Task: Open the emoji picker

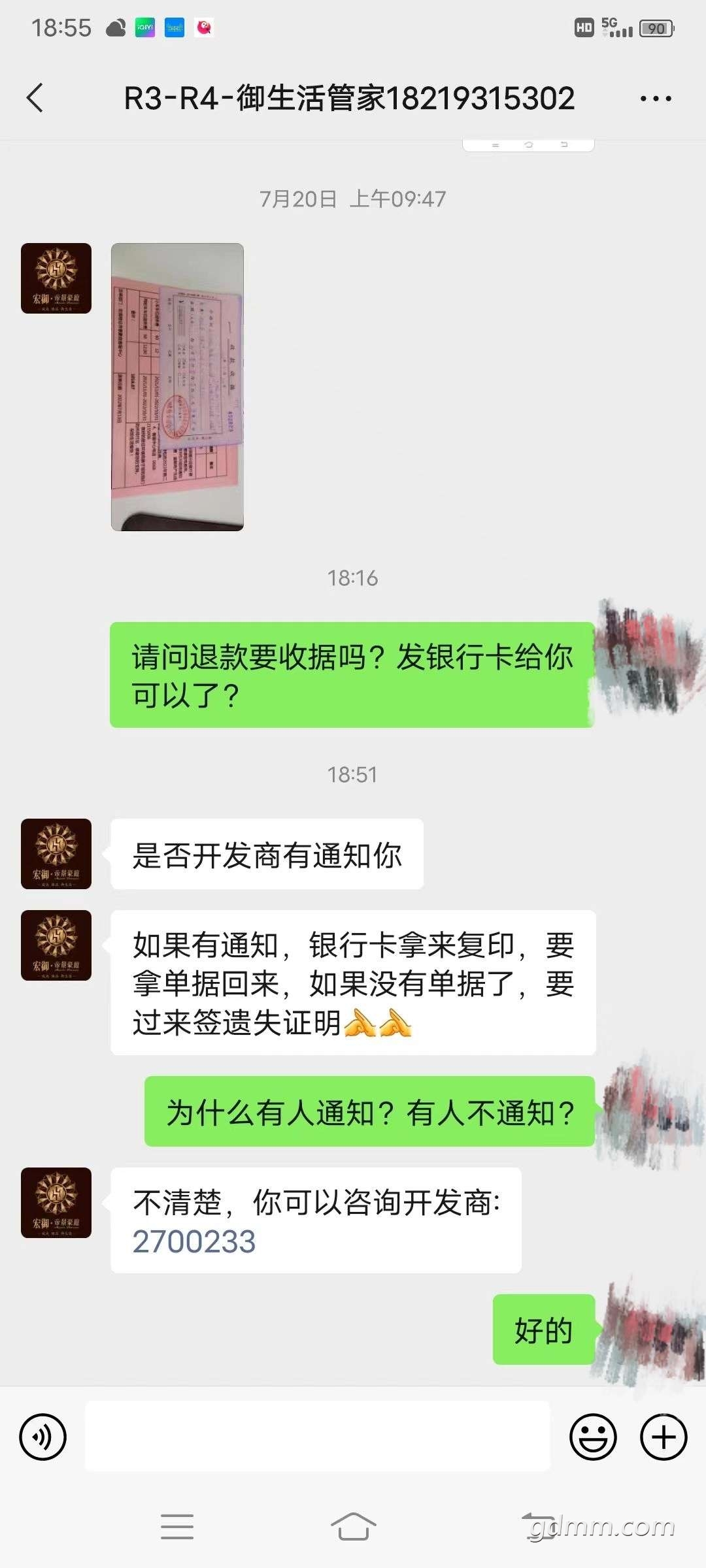Action: [x=593, y=1437]
